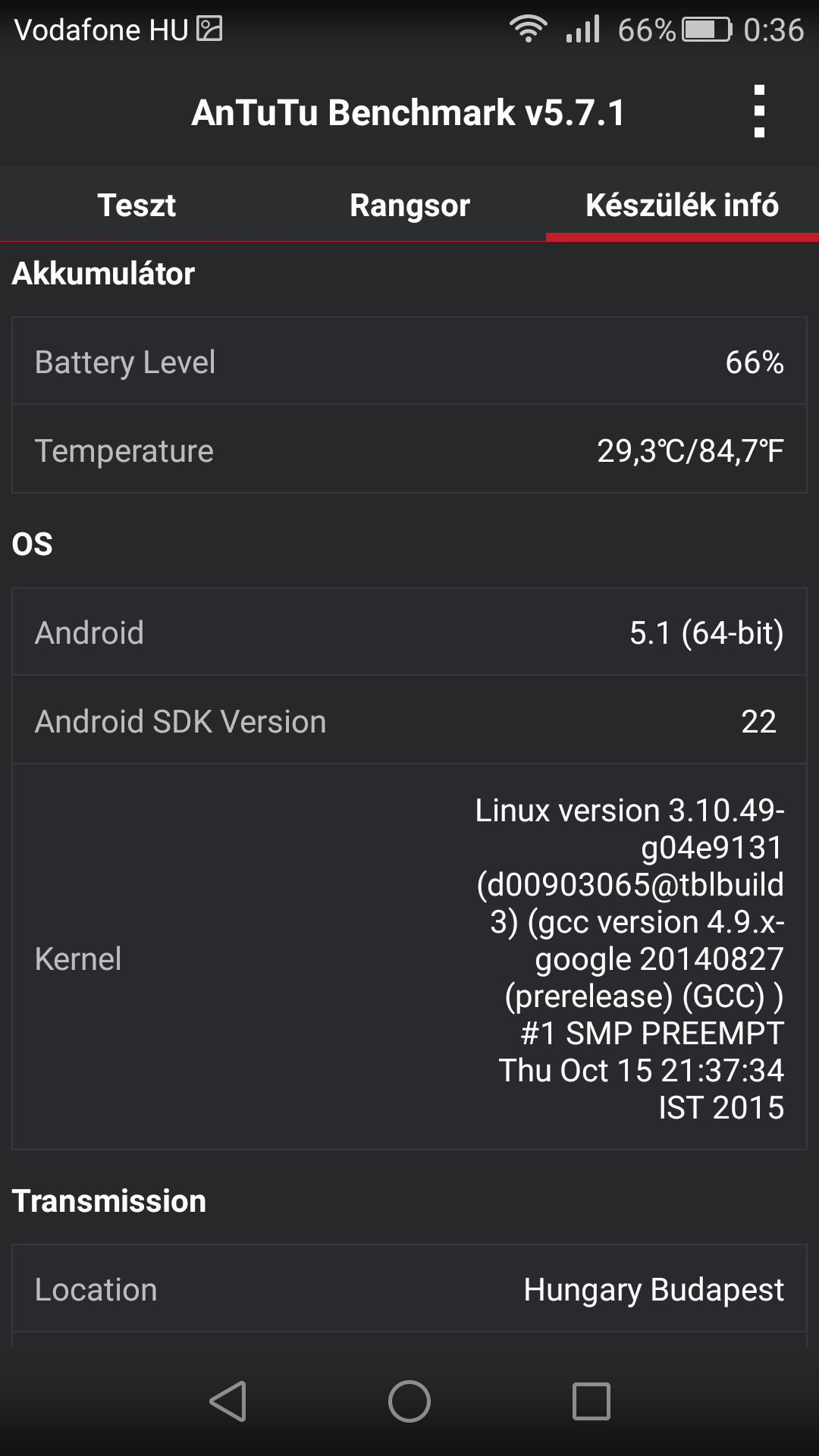Select the Készülék infó tab
This screenshot has width=819, height=1456.
(x=682, y=206)
